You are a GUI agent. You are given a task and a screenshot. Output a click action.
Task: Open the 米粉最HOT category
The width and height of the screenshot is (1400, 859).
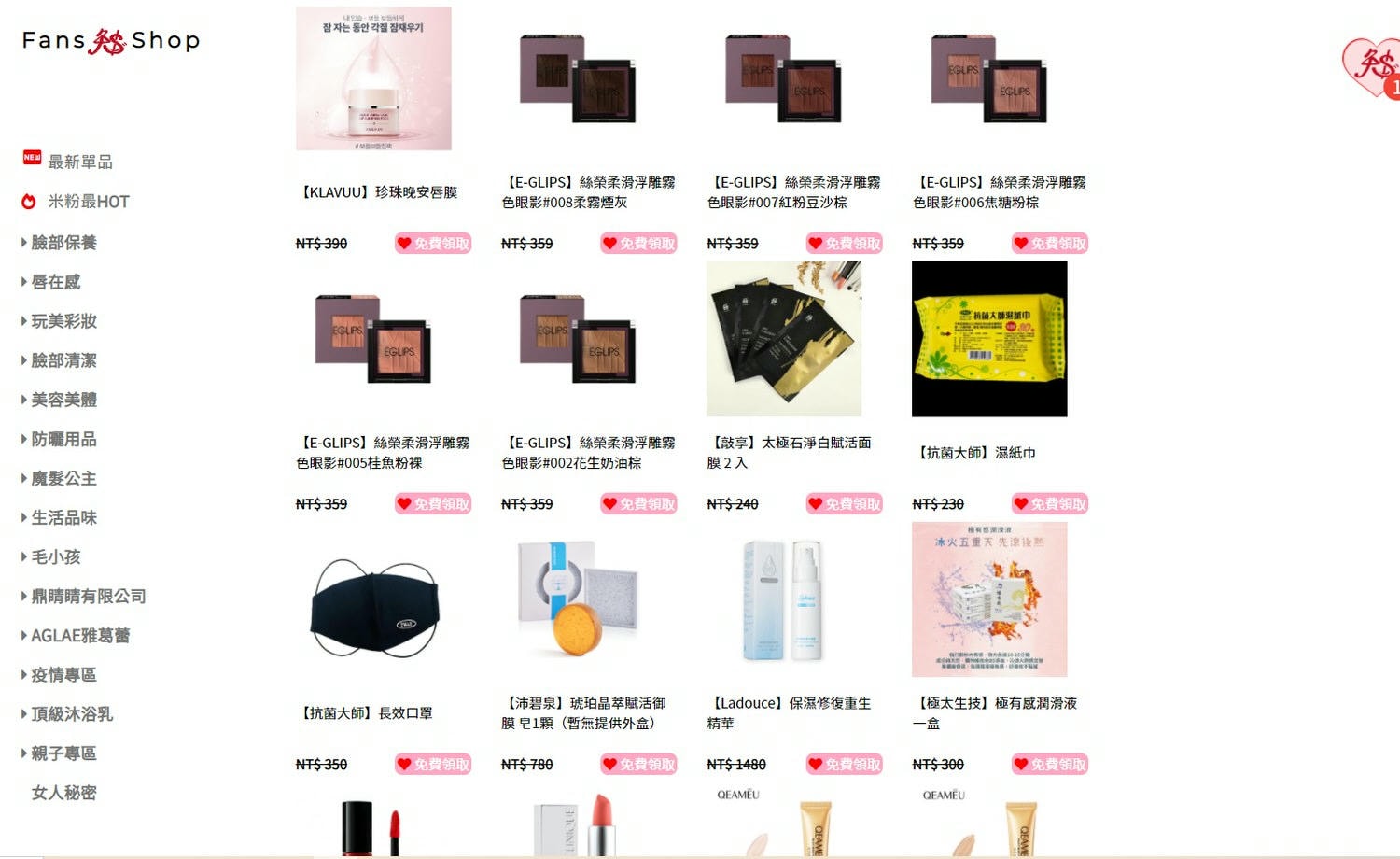88,202
